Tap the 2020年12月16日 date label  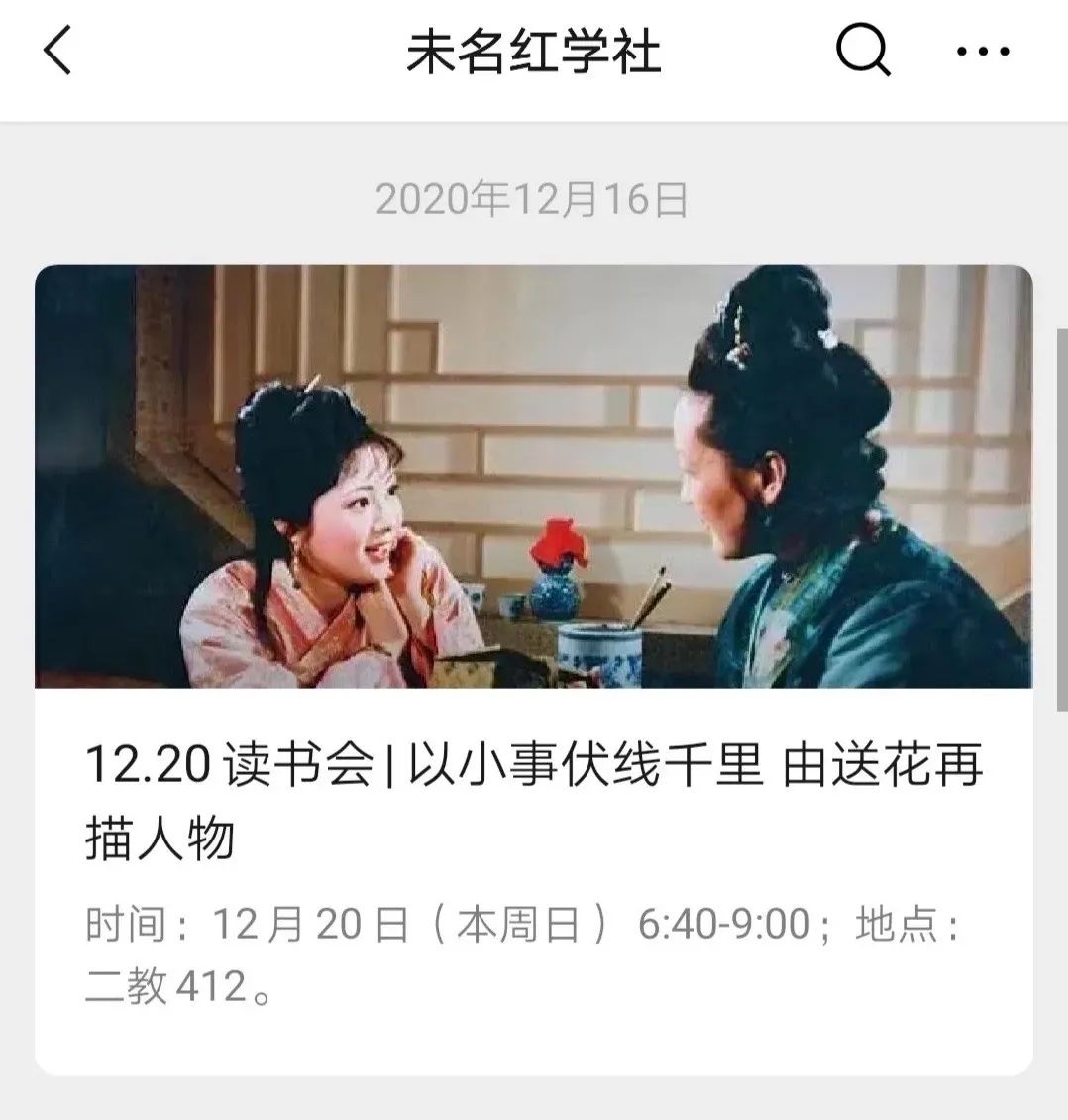point(534,198)
